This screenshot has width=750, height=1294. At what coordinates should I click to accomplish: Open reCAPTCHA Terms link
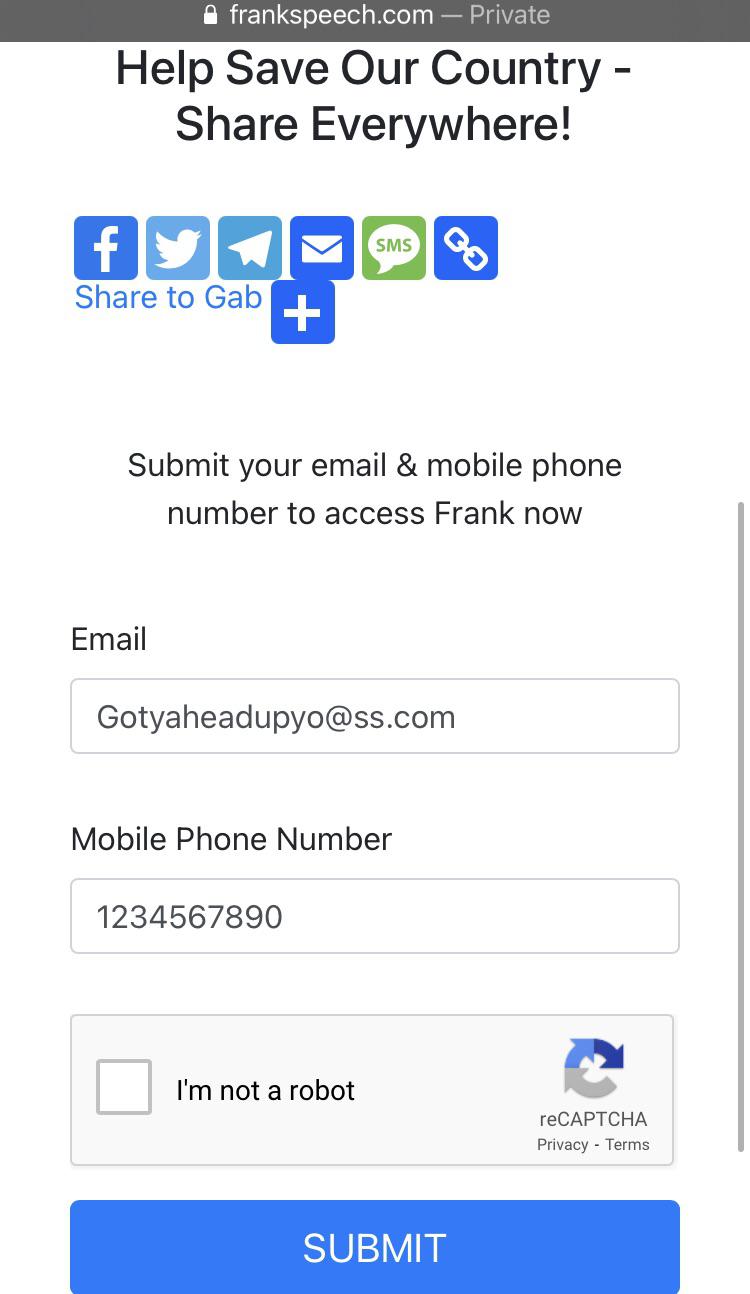coord(627,1145)
